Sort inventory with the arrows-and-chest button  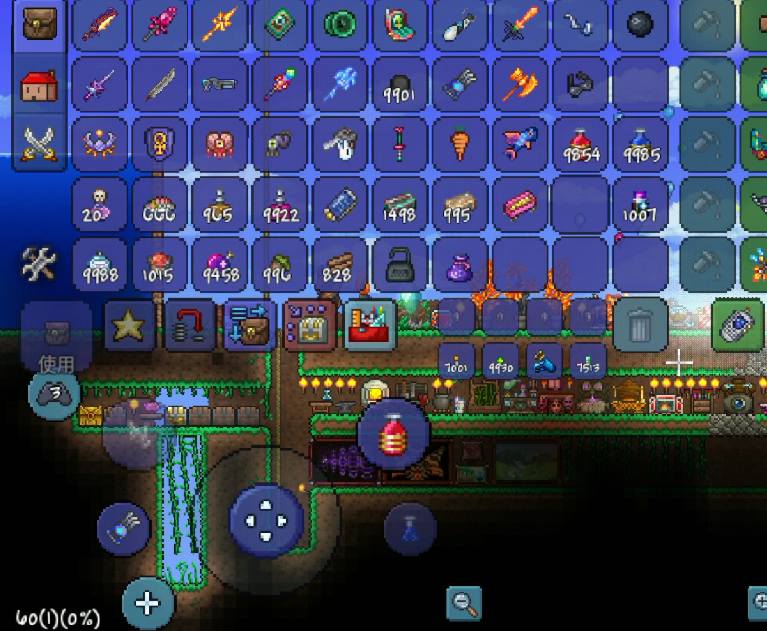250,326
